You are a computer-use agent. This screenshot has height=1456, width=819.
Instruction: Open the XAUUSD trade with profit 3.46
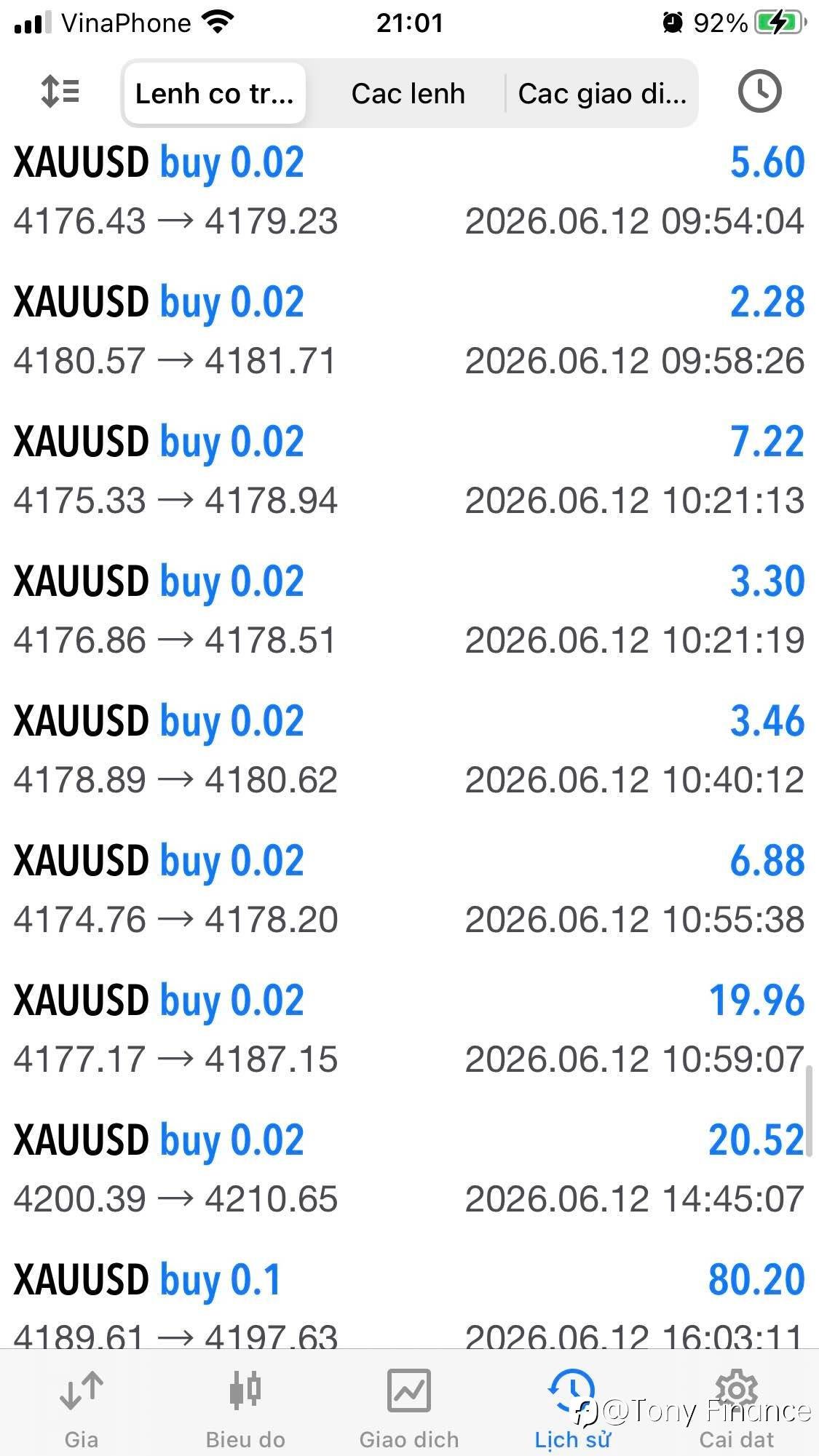pos(409,750)
